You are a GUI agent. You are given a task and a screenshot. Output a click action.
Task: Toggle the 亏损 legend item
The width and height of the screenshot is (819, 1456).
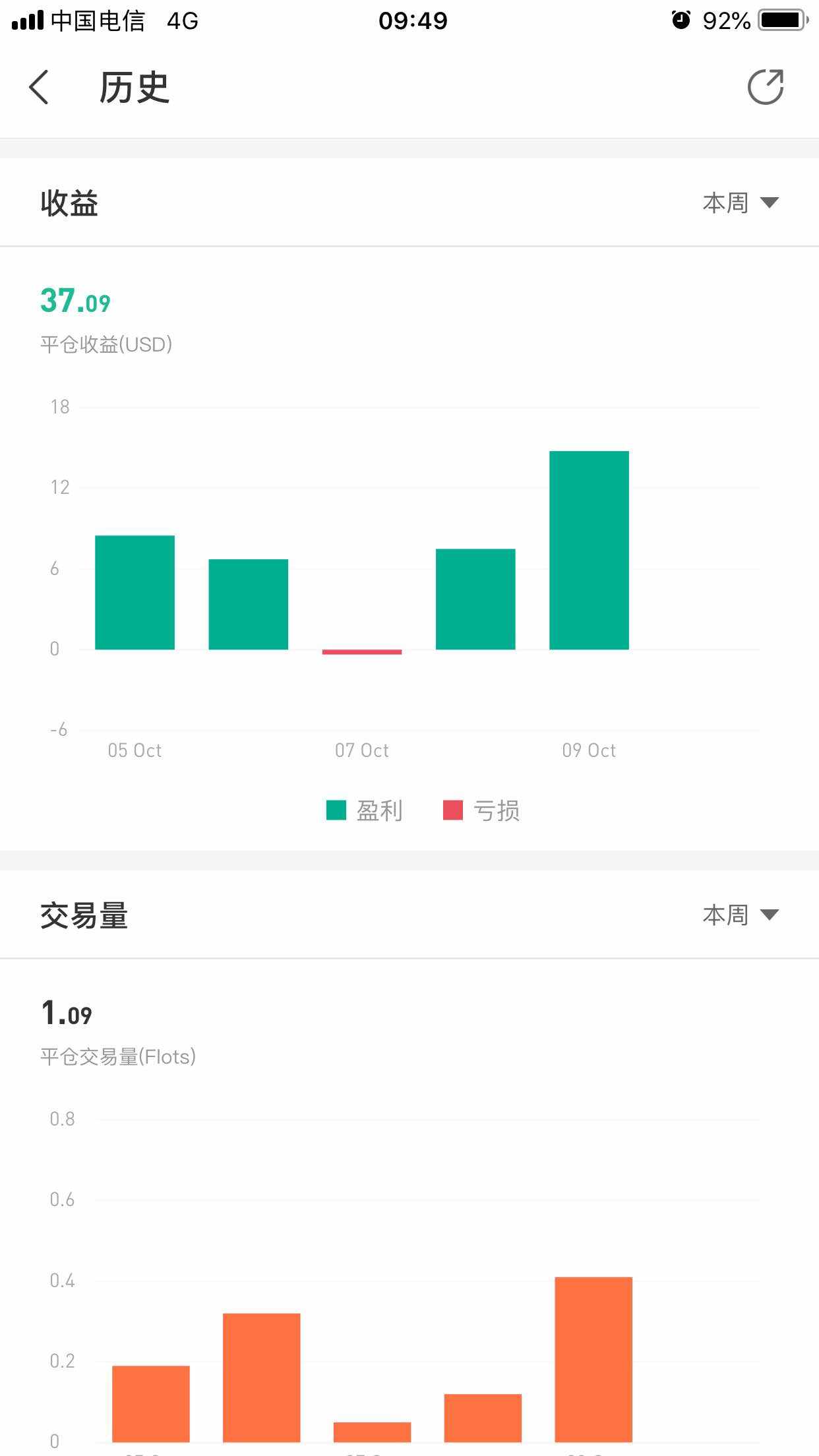pos(481,810)
